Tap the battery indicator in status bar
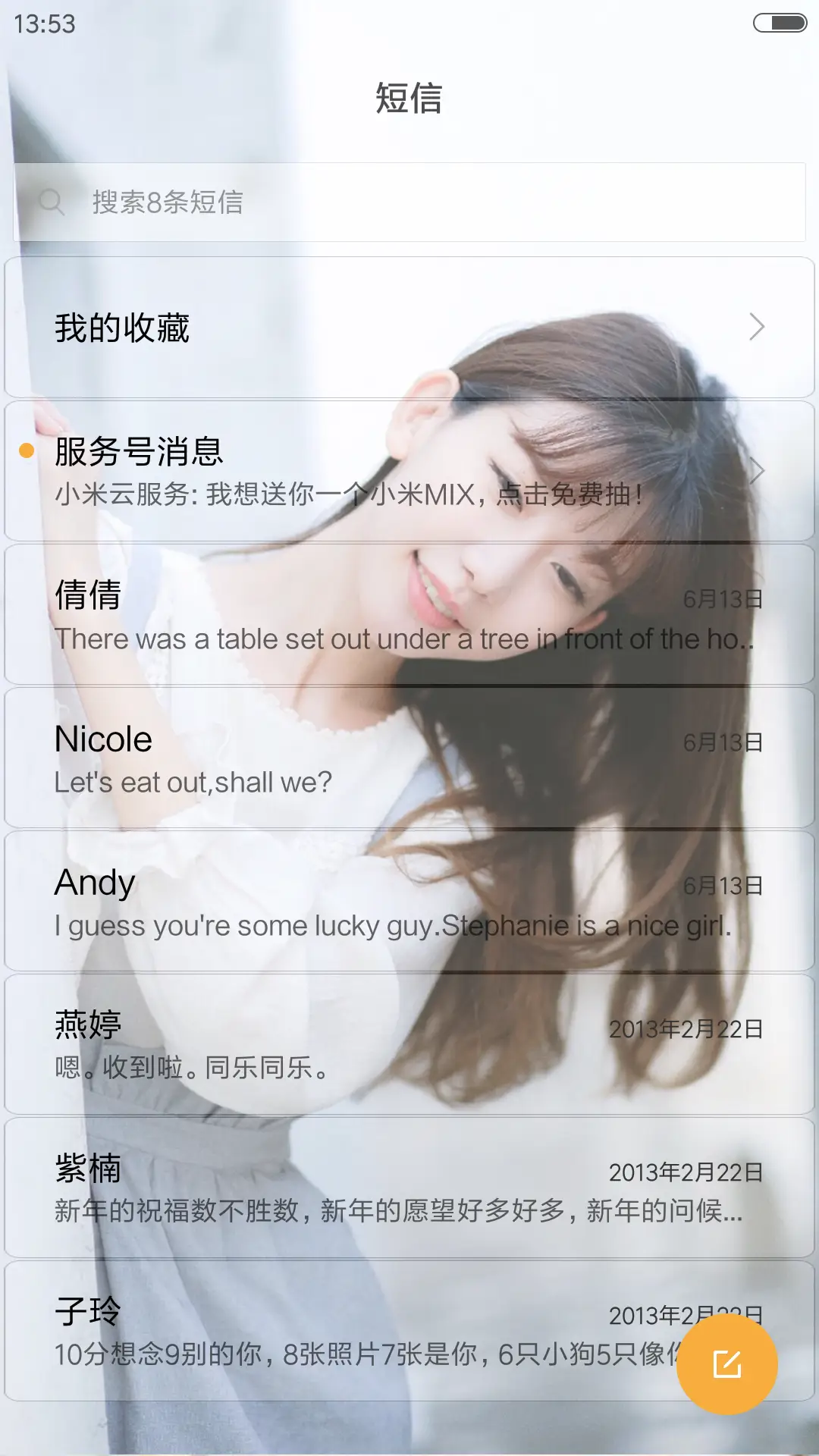 coord(781,23)
